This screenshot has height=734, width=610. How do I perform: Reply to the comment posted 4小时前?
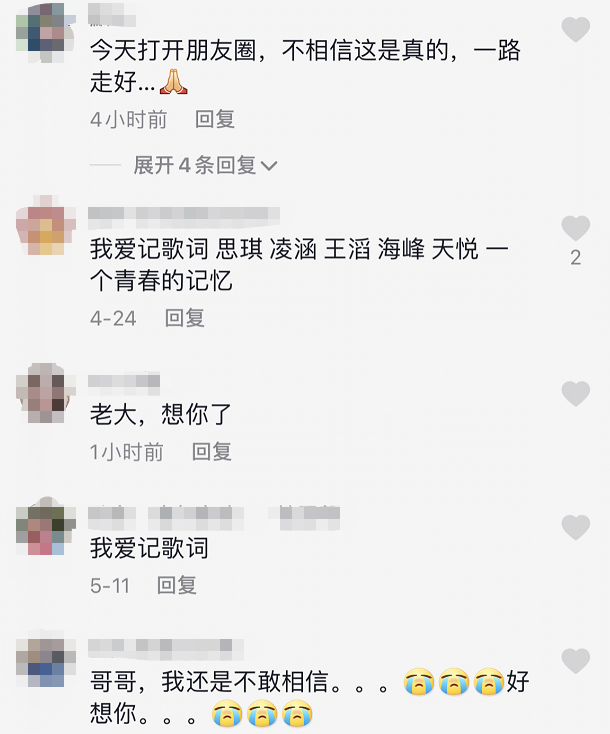[x=215, y=120]
